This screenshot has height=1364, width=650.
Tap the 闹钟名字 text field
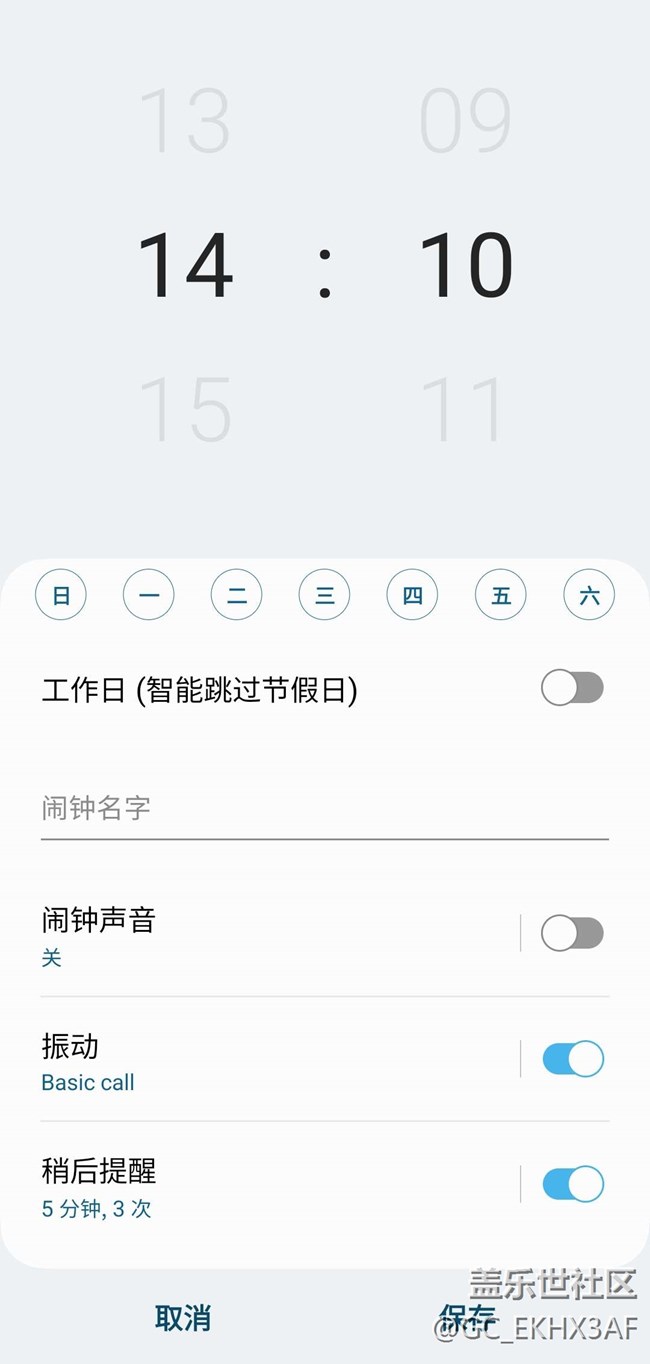(x=324, y=808)
